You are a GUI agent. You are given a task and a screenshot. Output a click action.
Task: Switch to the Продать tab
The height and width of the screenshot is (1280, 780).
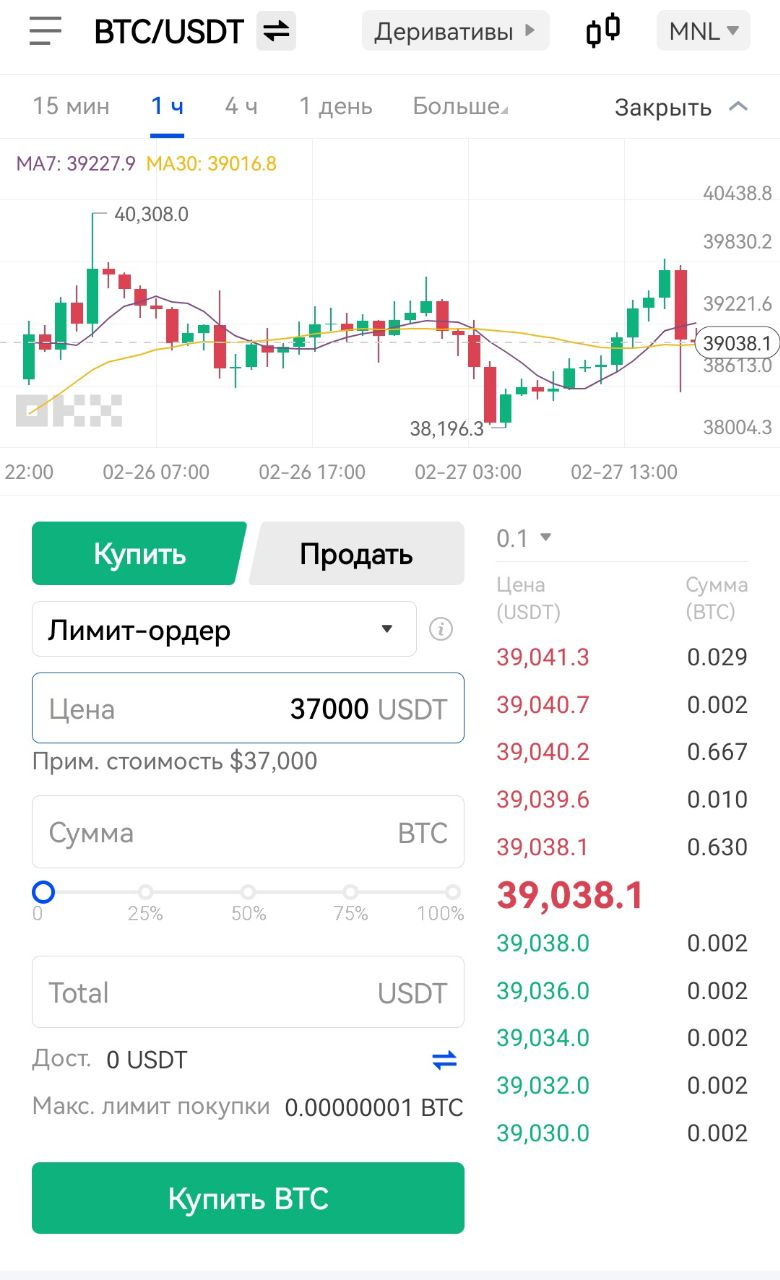tap(356, 554)
